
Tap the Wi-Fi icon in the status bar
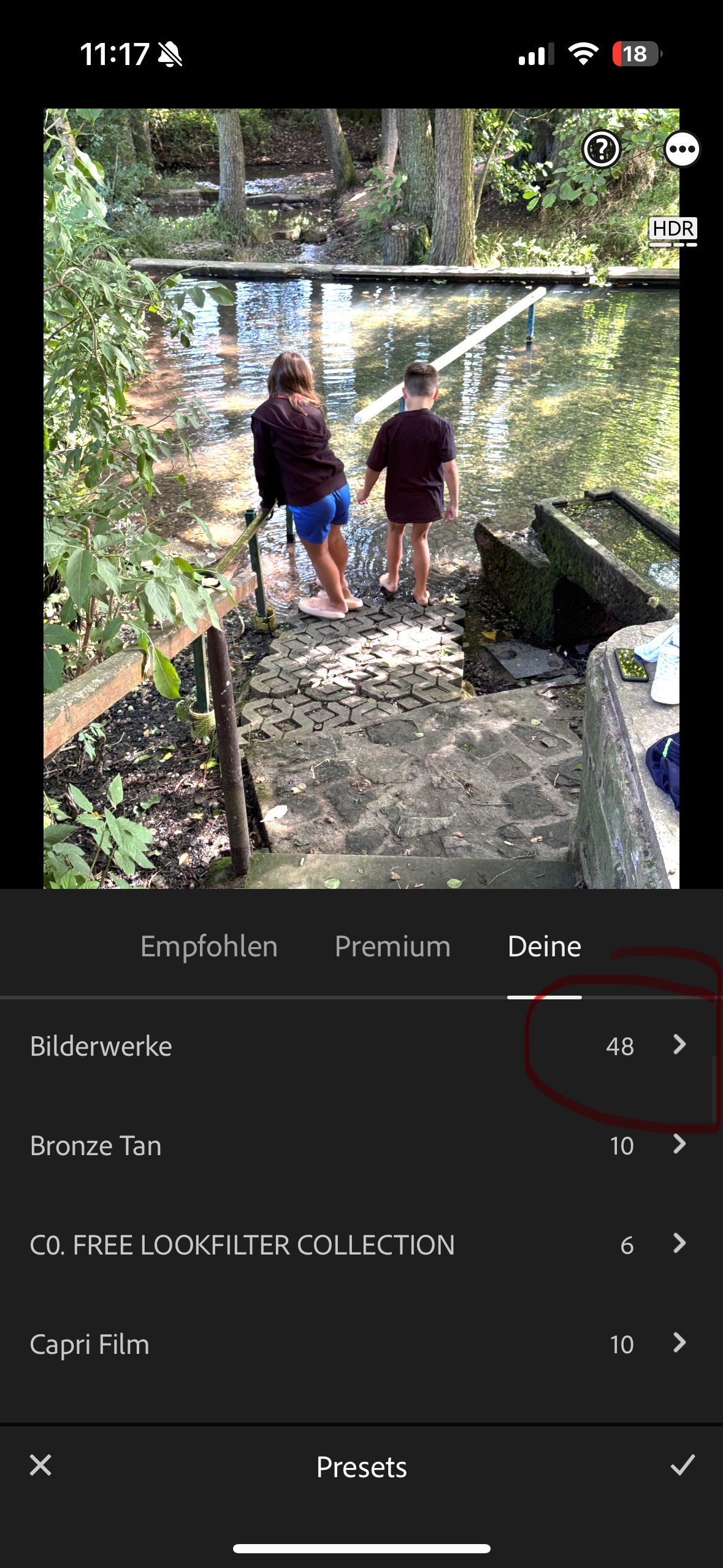[x=583, y=55]
